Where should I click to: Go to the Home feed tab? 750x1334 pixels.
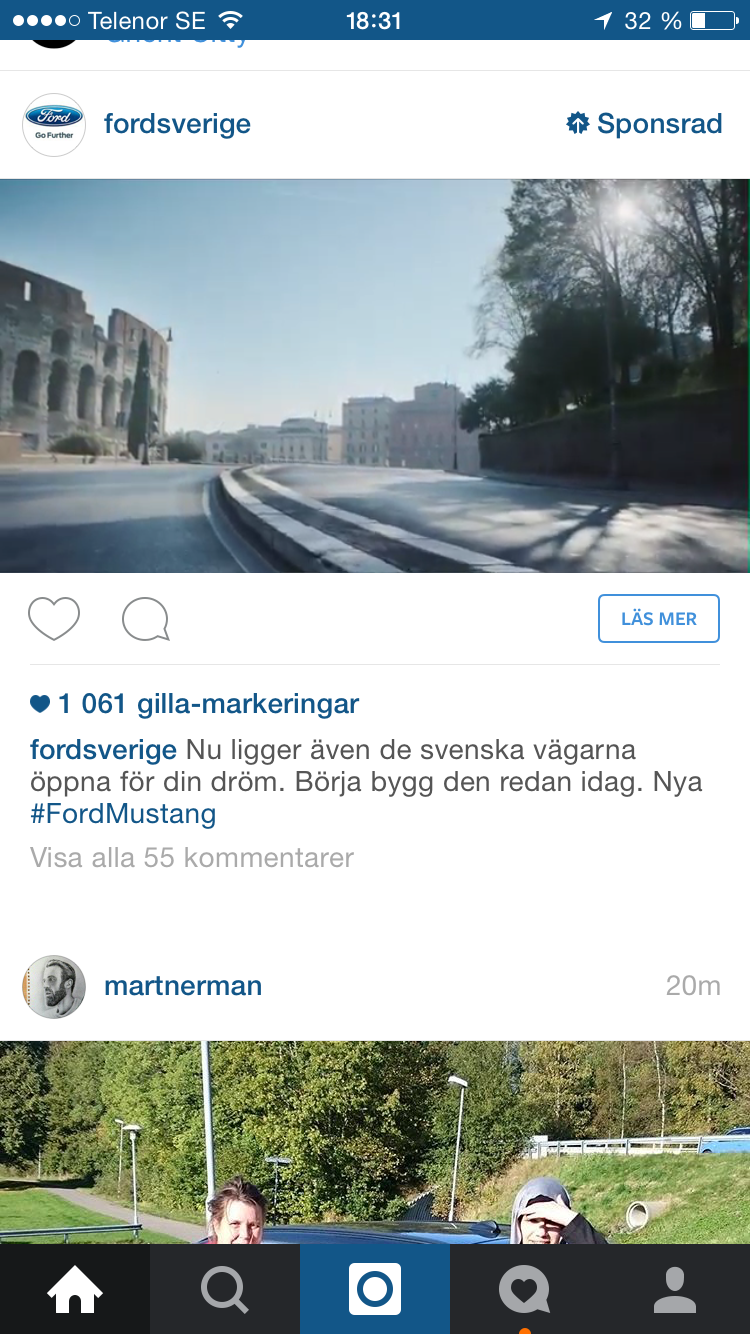click(75, 1289)
